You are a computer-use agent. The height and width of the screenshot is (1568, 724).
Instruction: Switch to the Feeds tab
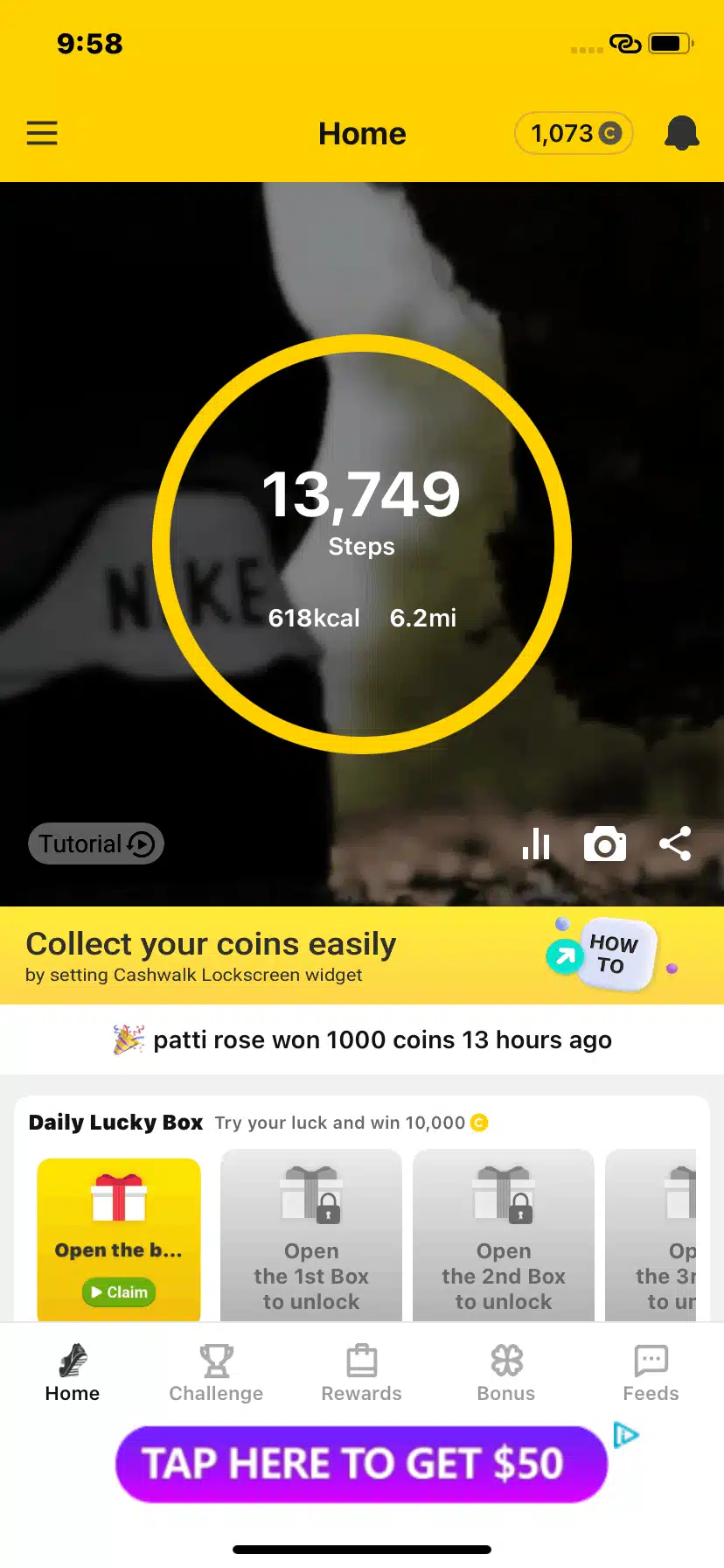(651, 1373)
